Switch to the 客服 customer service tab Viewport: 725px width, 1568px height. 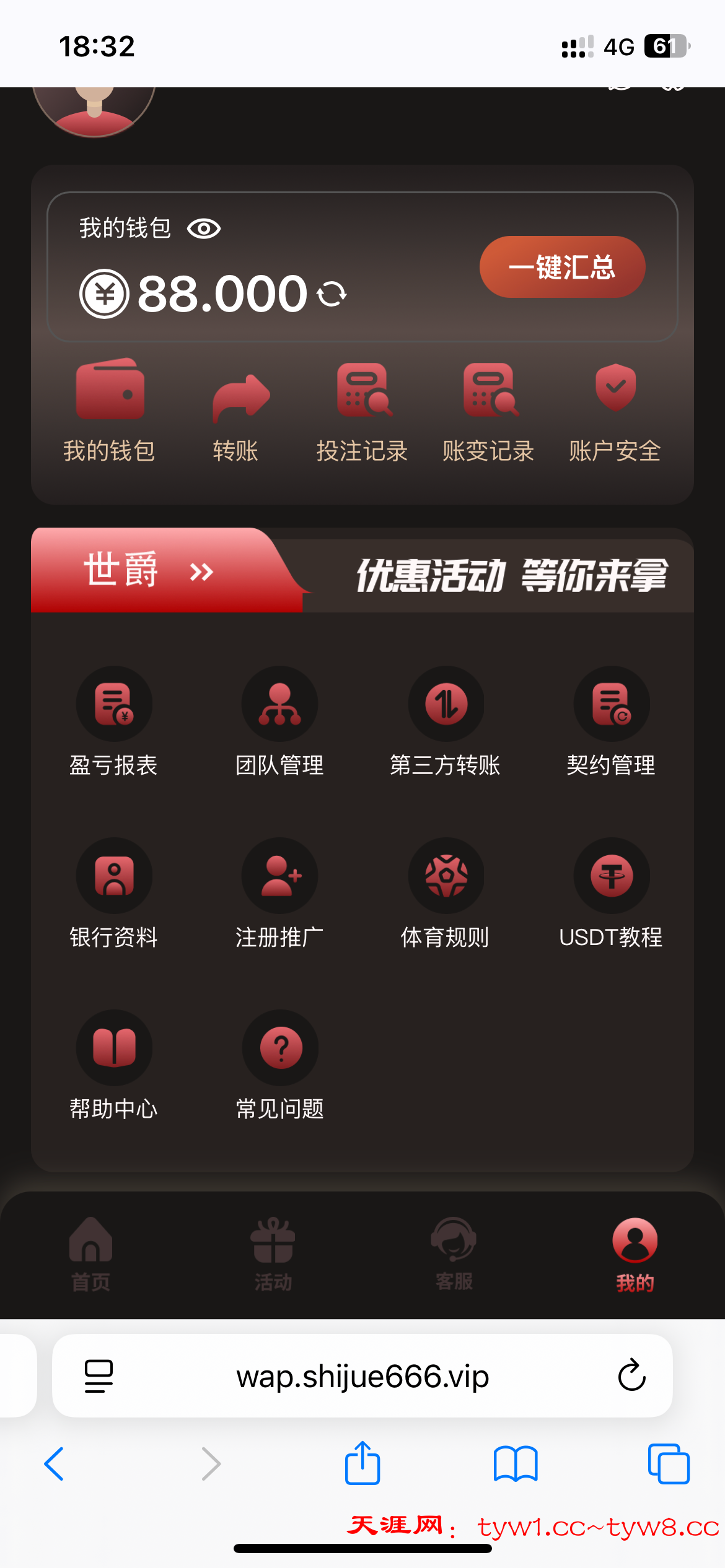[x=454, y=1253]
